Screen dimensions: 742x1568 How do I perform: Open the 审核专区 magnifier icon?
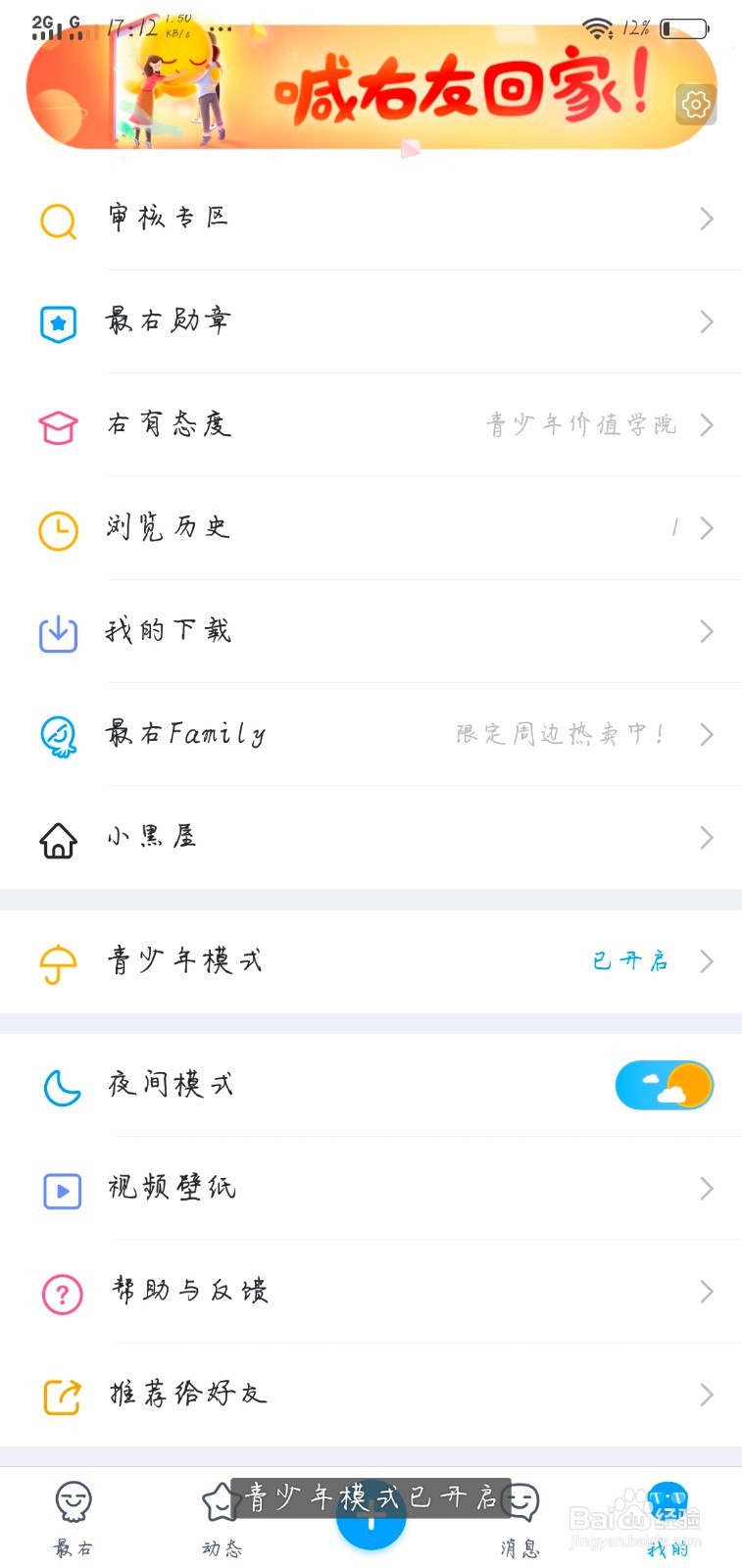tap(57, 220)
